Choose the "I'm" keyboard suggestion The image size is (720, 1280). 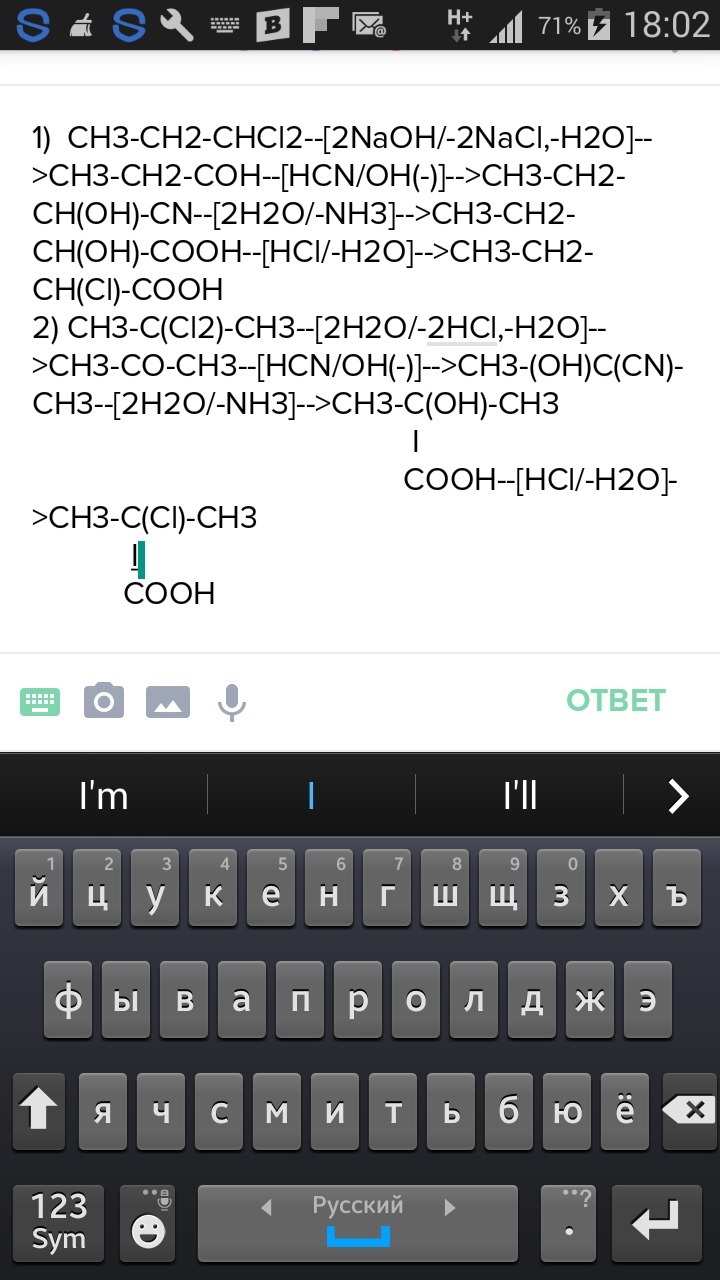[104, 796]
